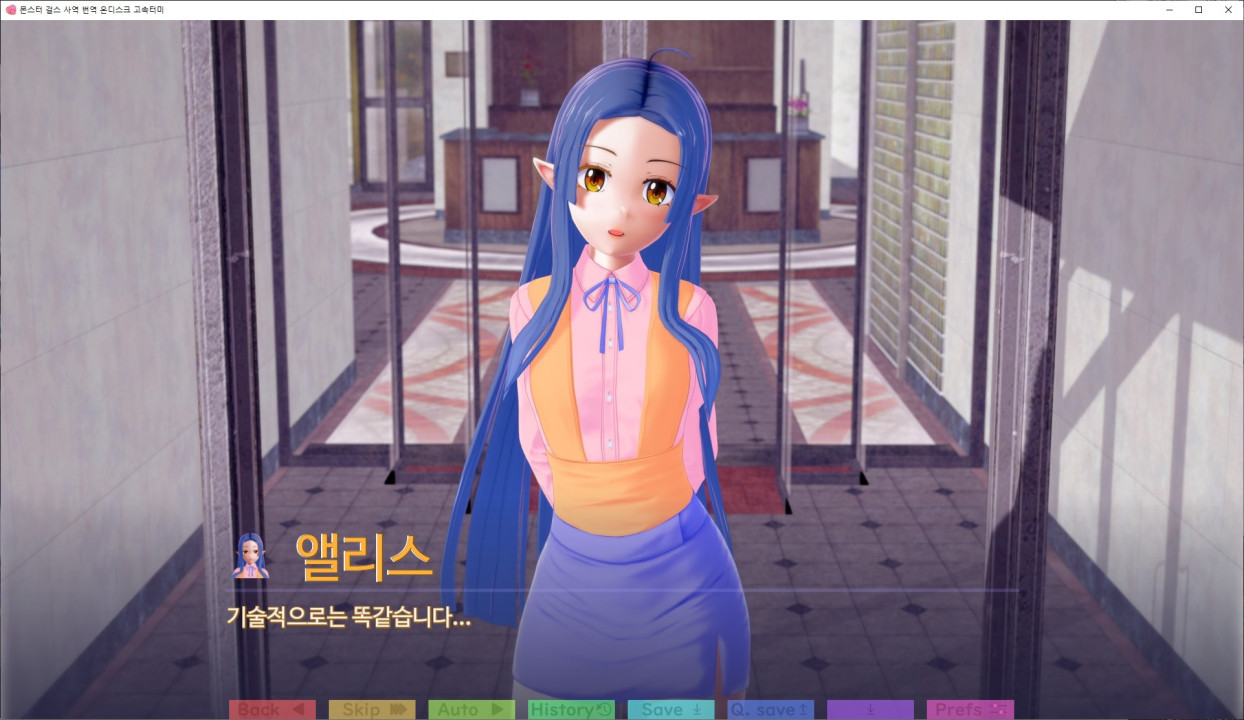Viewport: 1244px width, 720px height.
Task: Open Prefs settings
Action: coord(970,709)
